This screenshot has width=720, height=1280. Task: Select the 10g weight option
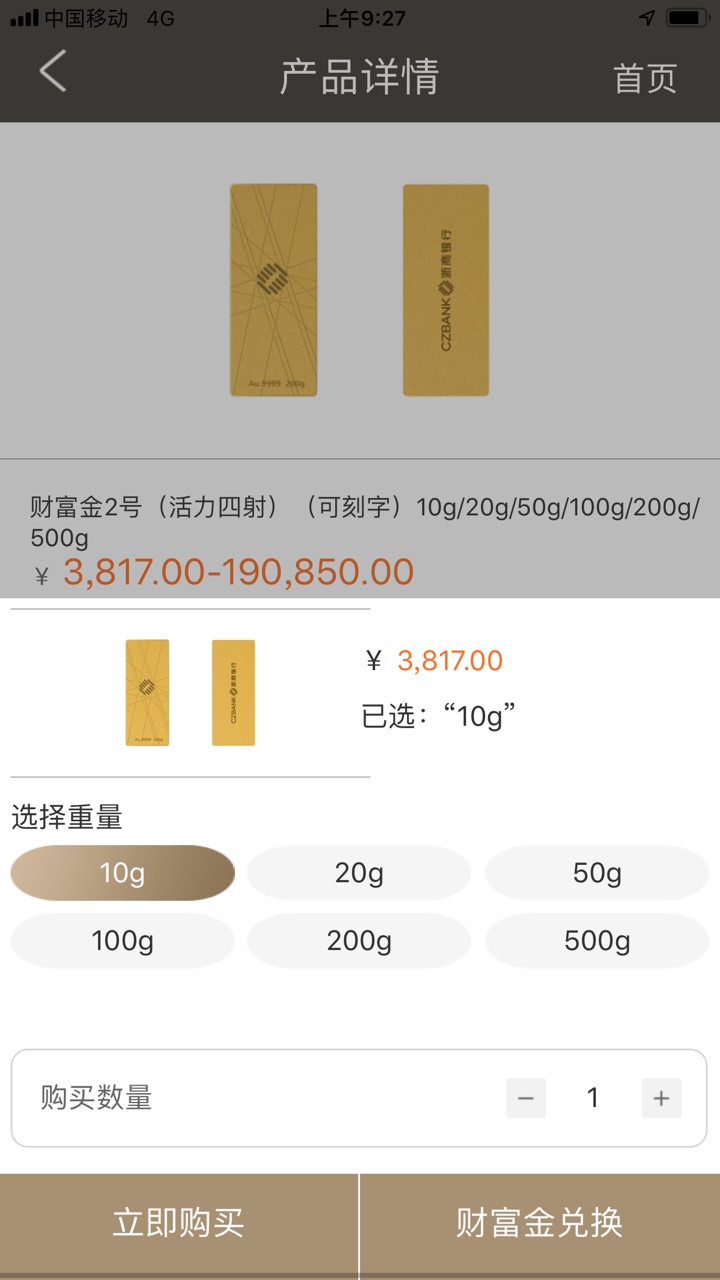point(122,873)
